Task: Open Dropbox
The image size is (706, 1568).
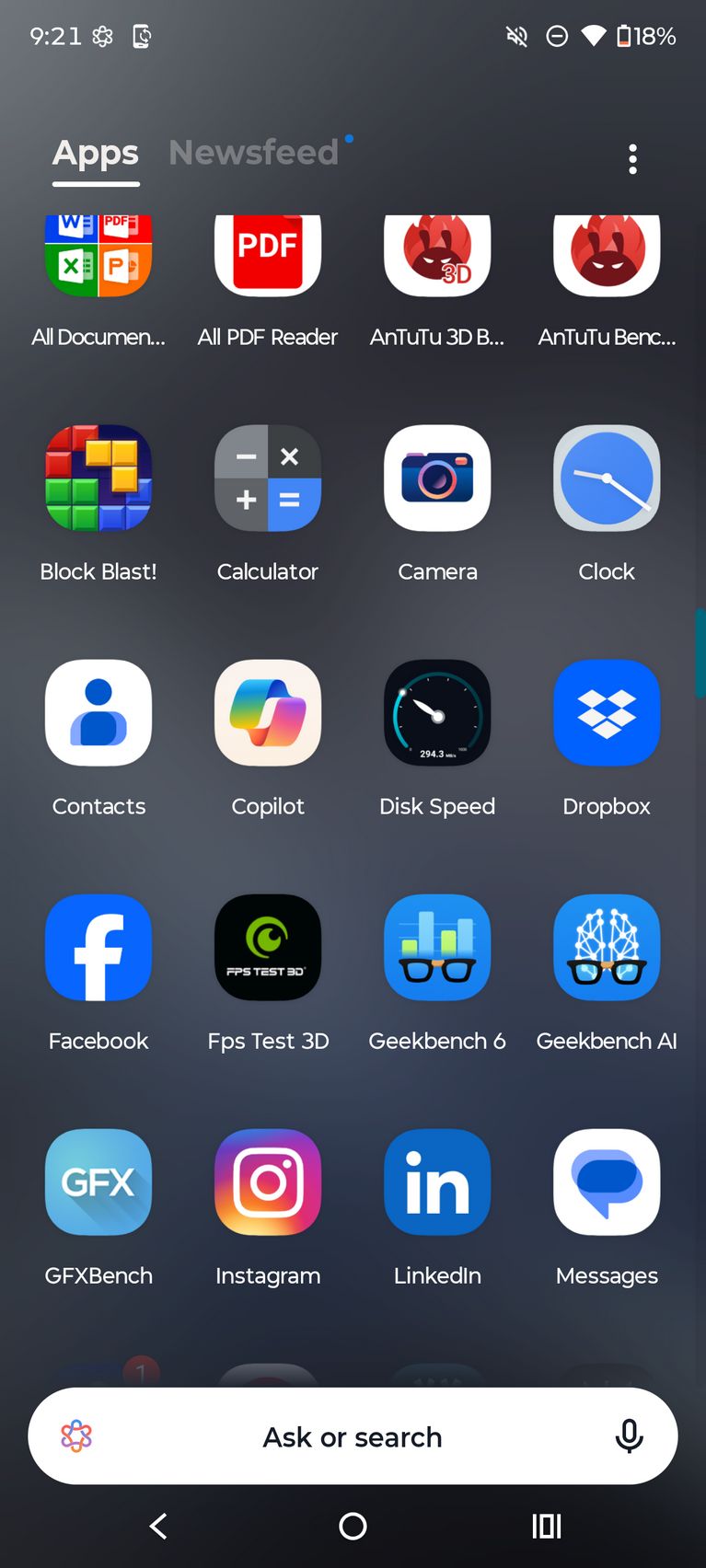Action: click(x=607, y=713)
